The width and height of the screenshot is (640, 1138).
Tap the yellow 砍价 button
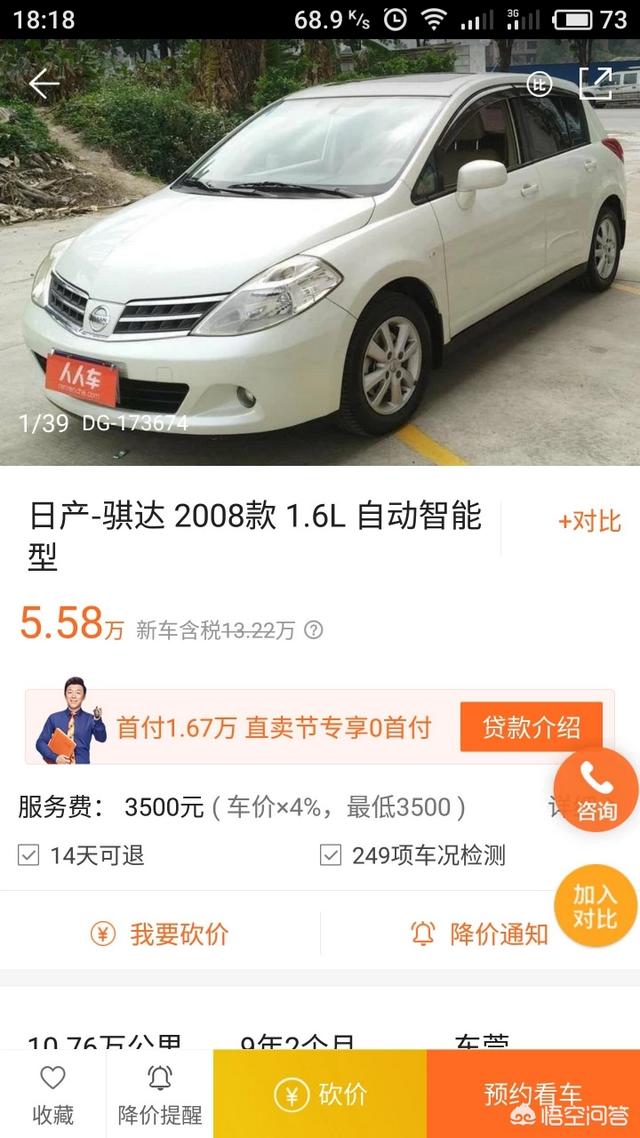320,1094
